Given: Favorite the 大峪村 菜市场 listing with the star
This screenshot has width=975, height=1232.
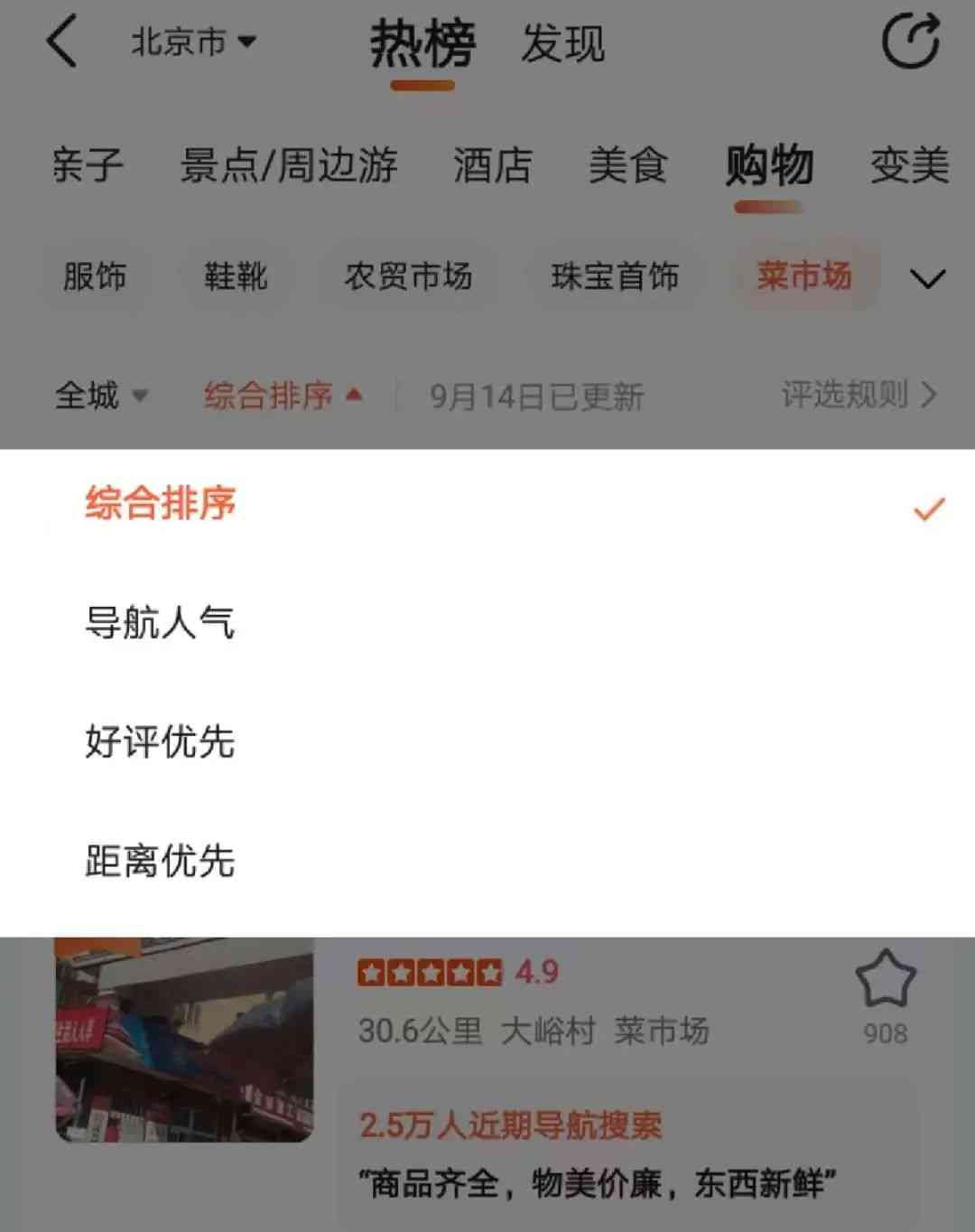Looking at the screenshot, I should click(x=885, y=980).
